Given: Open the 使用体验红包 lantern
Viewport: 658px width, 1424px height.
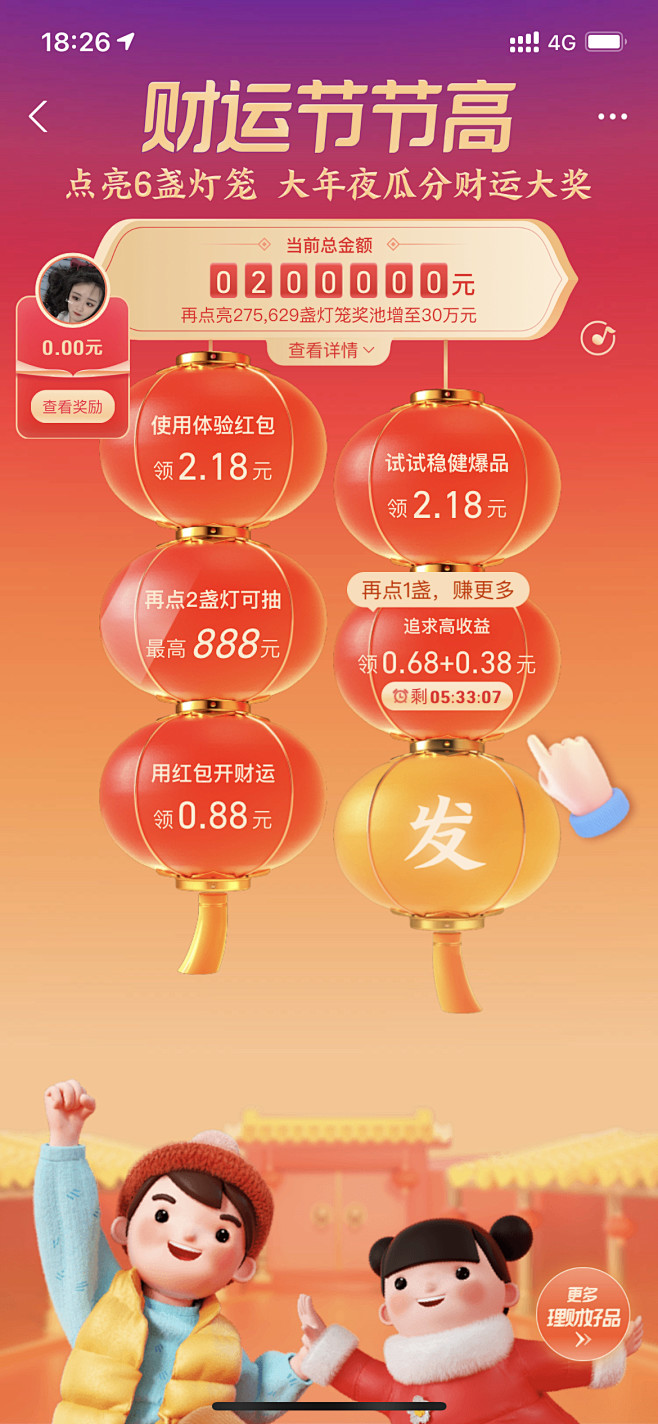Looking at the screenshot, I should [x=212, y=444].
